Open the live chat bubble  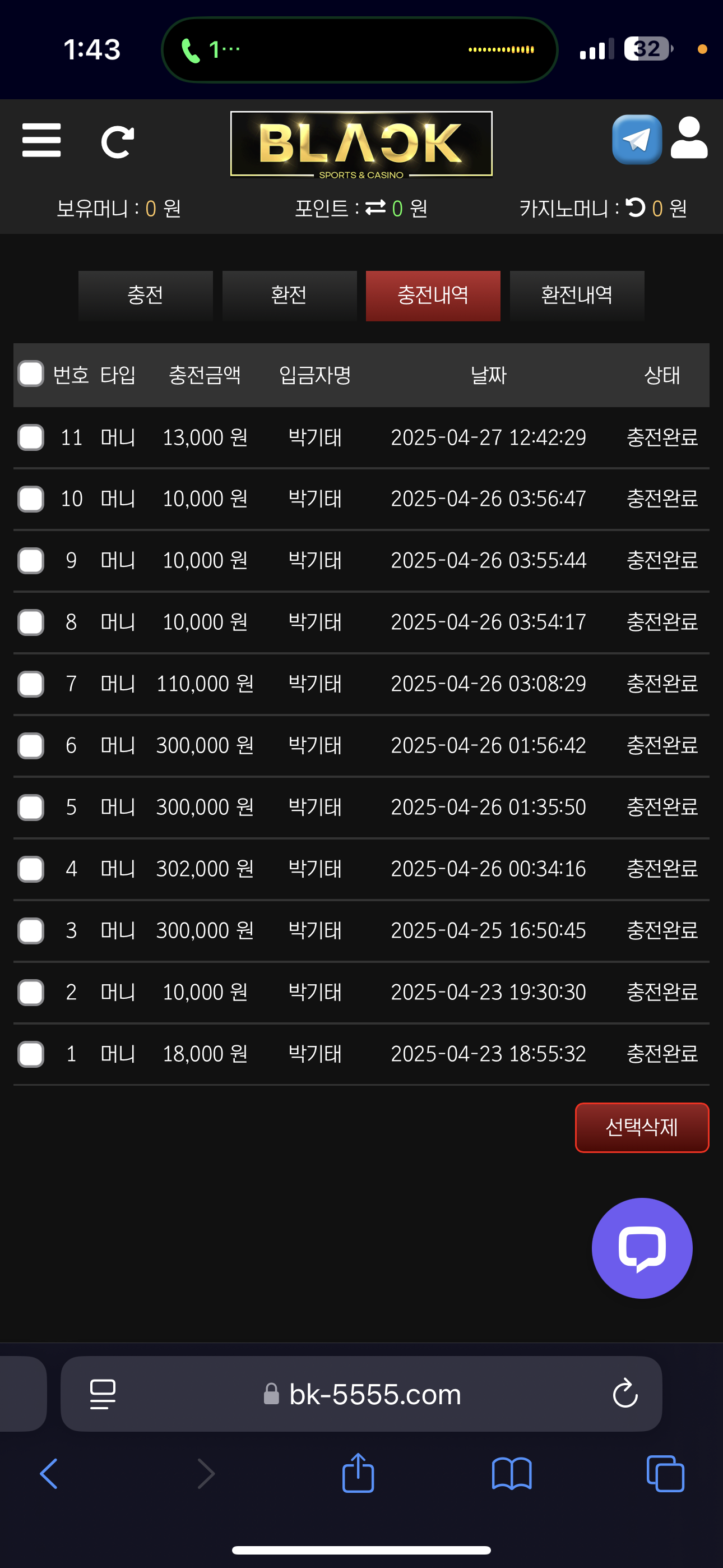click(x=641, y=1248)
